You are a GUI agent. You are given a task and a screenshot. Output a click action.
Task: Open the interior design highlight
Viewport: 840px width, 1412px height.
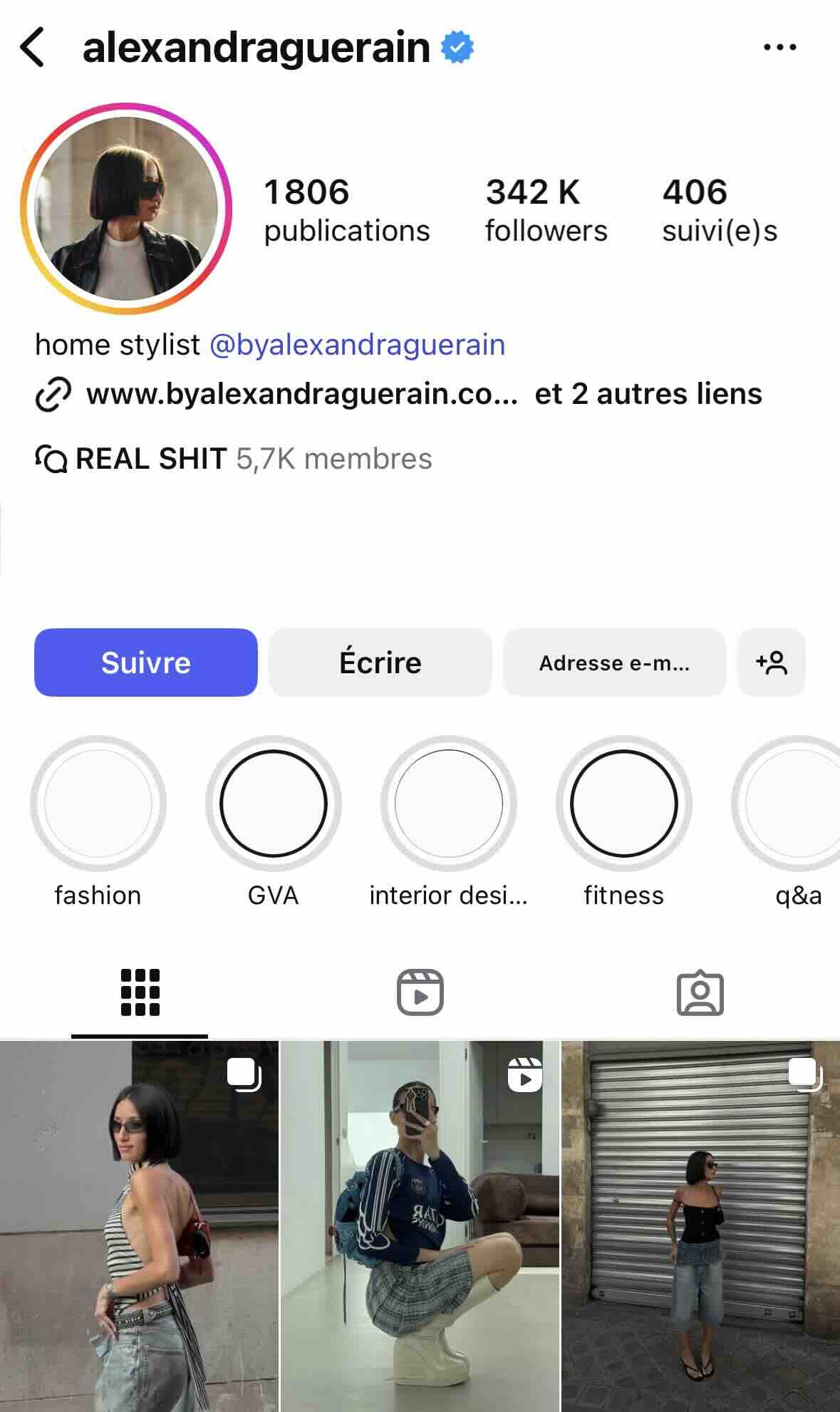448,804
